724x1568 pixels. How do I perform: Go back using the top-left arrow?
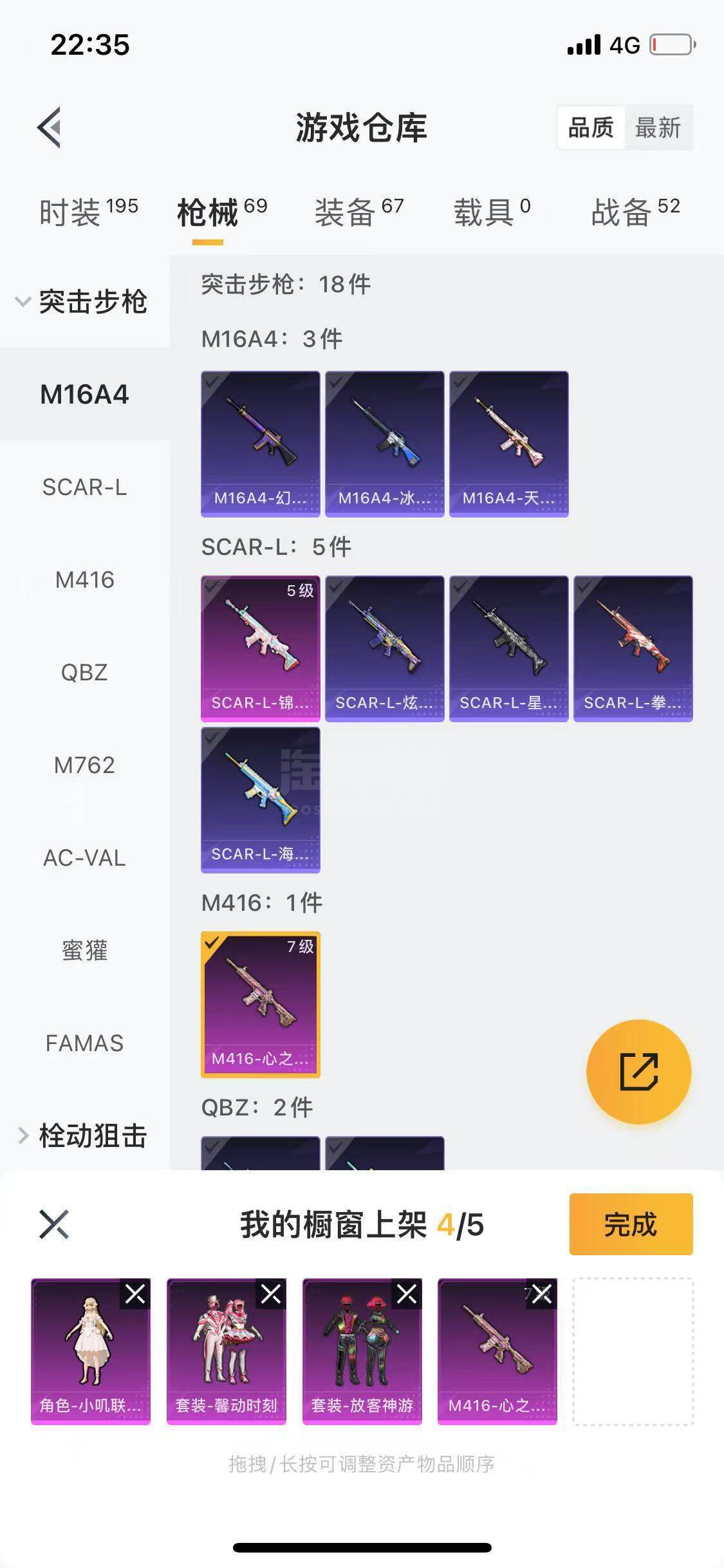point(50,127)
